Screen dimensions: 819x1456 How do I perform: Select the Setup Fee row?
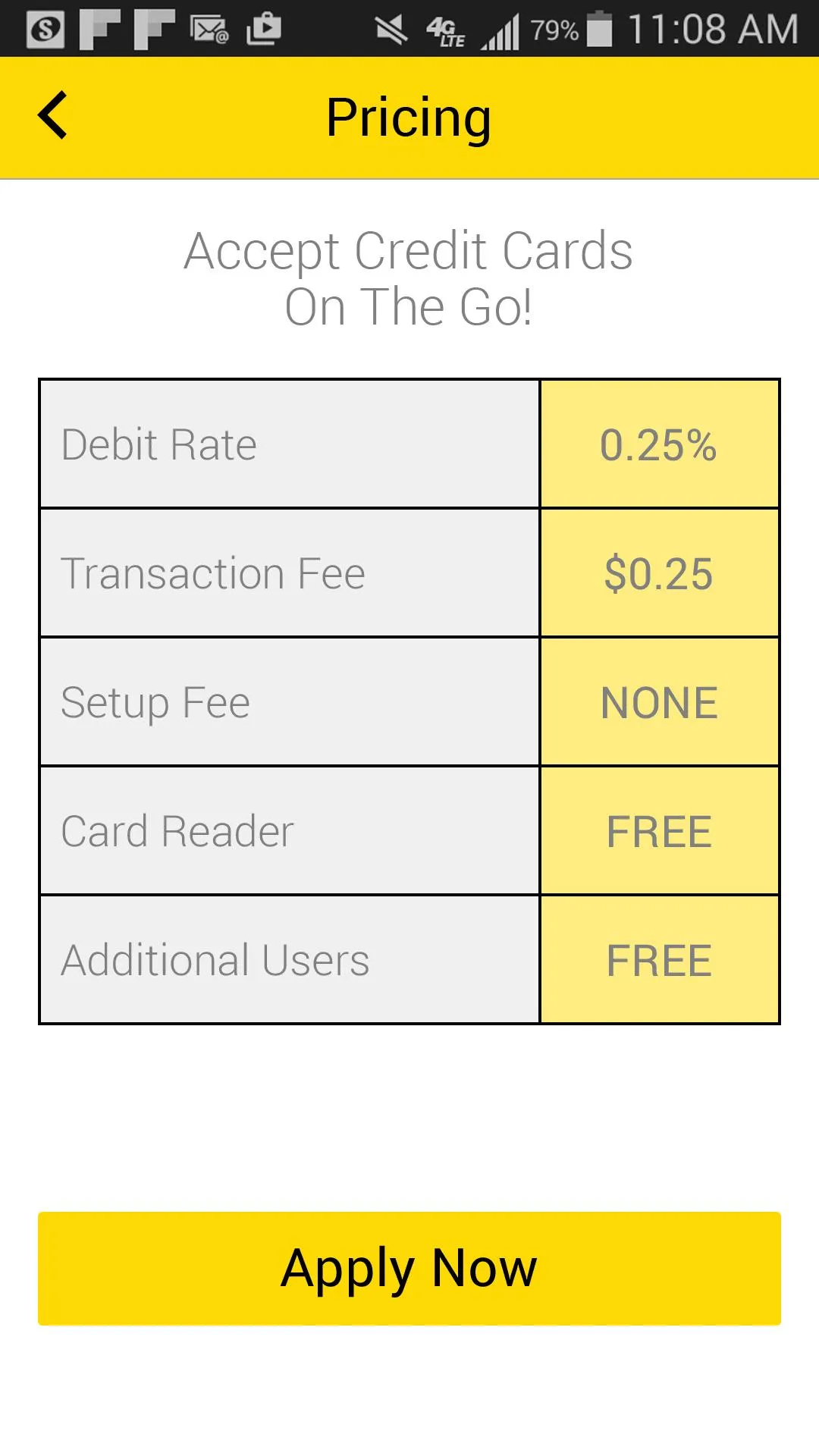coord(288,701)
